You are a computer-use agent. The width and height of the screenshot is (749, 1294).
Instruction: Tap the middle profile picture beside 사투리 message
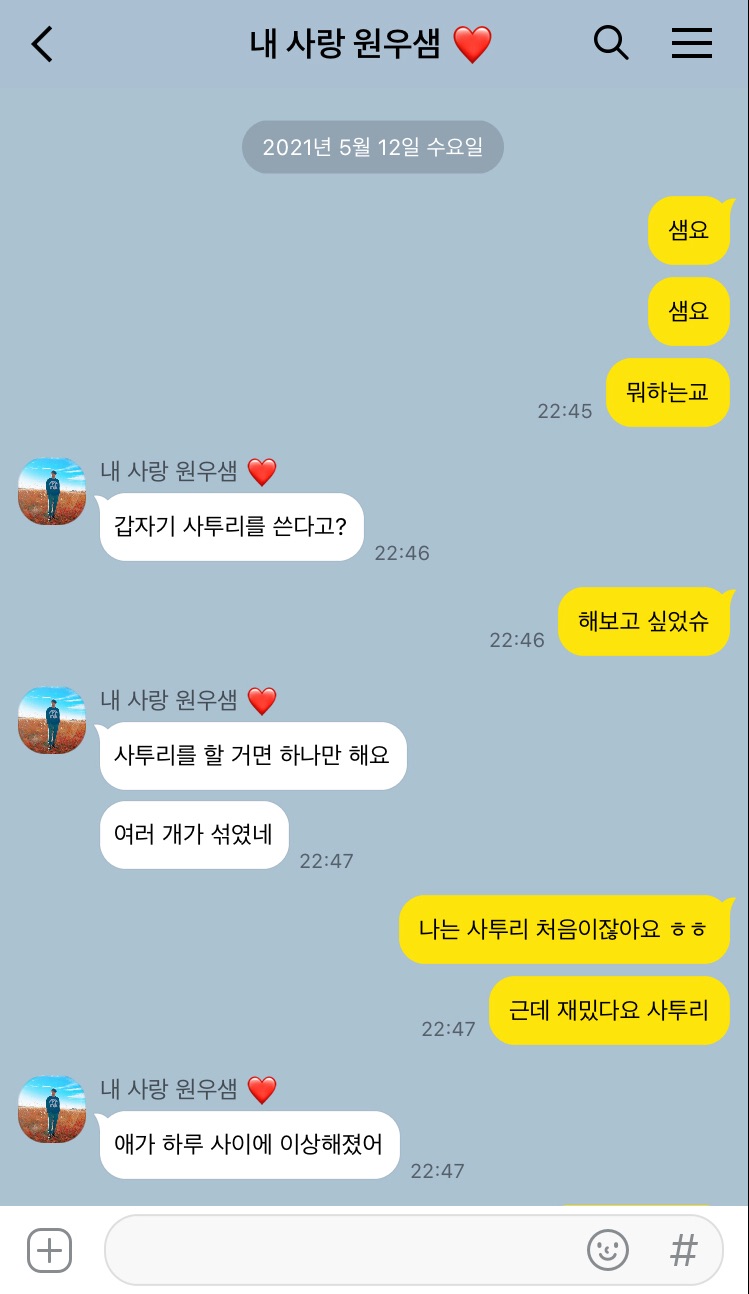pyautogui.click(x=51, y=720)
